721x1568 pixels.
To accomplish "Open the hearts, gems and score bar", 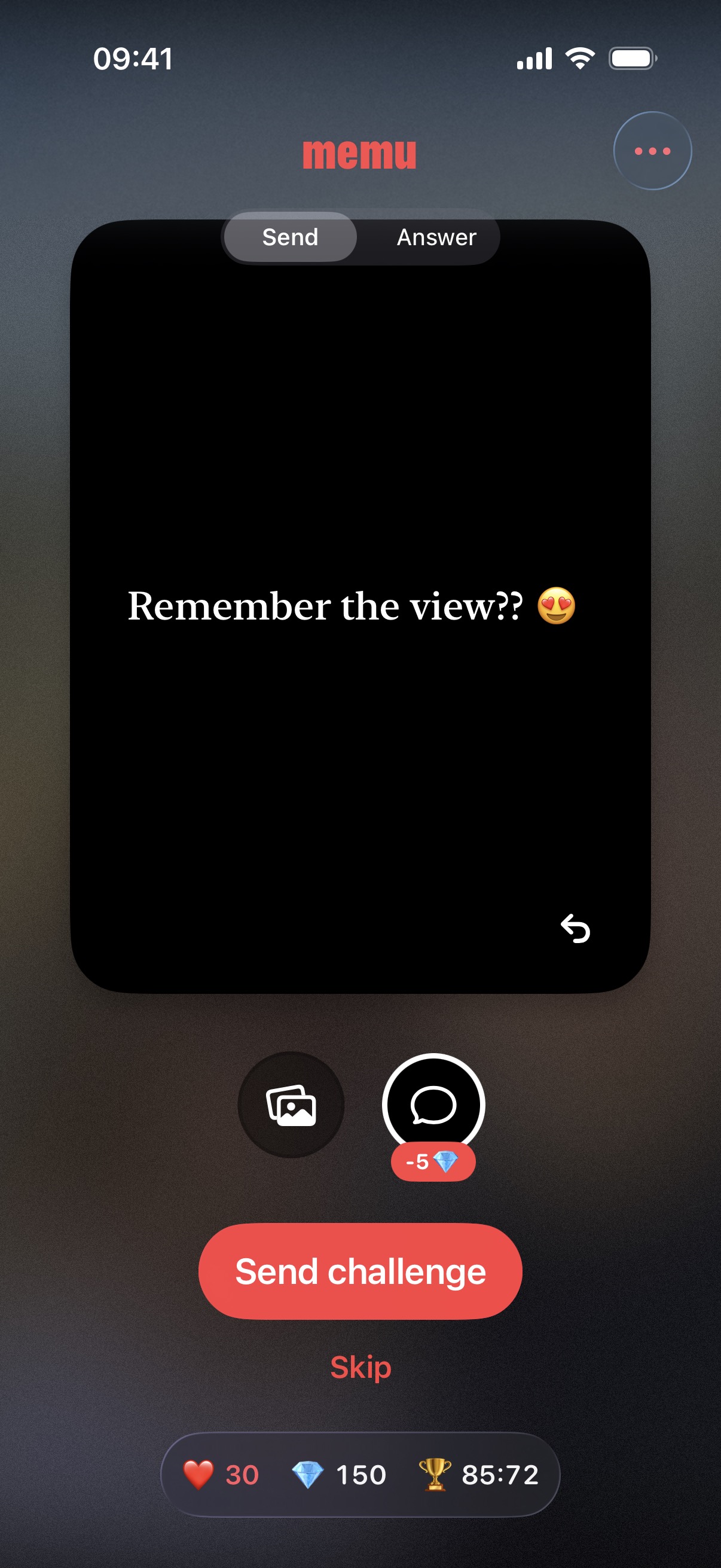I will click(x=360, y=1474).
